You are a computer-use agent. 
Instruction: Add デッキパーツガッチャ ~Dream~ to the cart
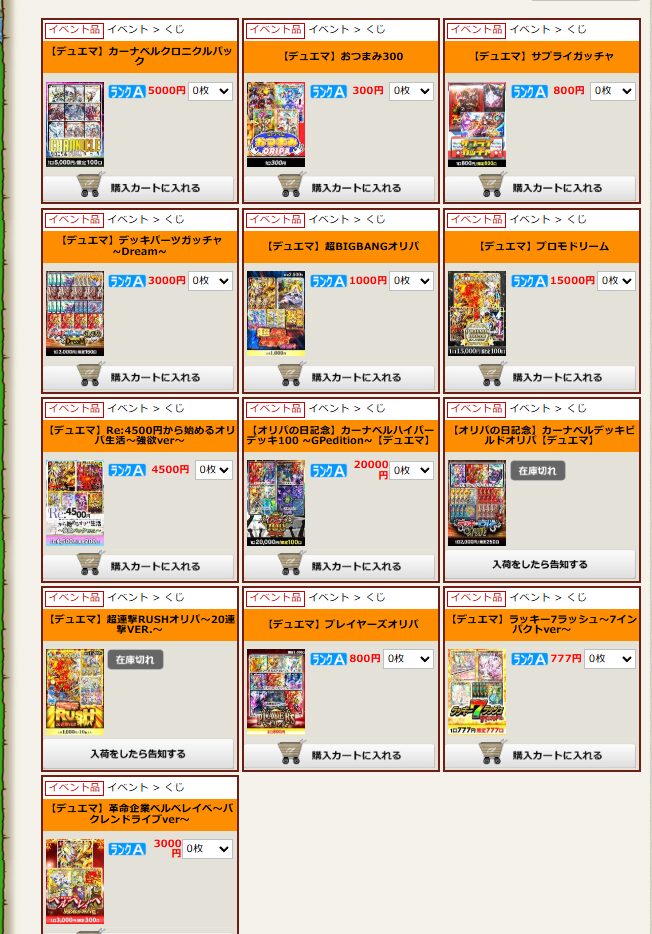pyautogui.click(x=139, y=377)
